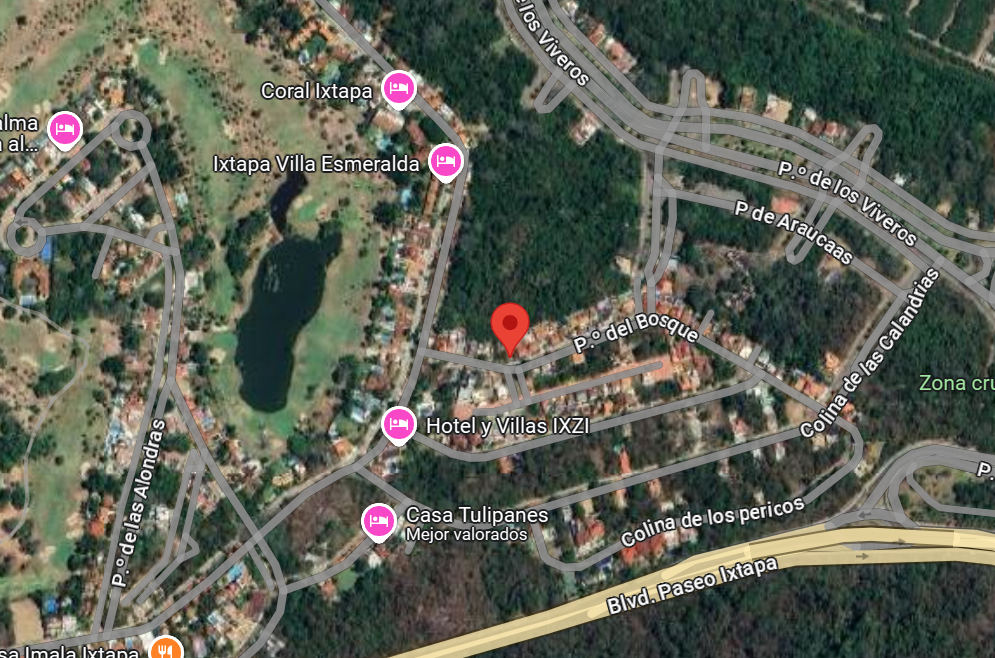Open the Hotel y Villas IXZI marker

399,424
